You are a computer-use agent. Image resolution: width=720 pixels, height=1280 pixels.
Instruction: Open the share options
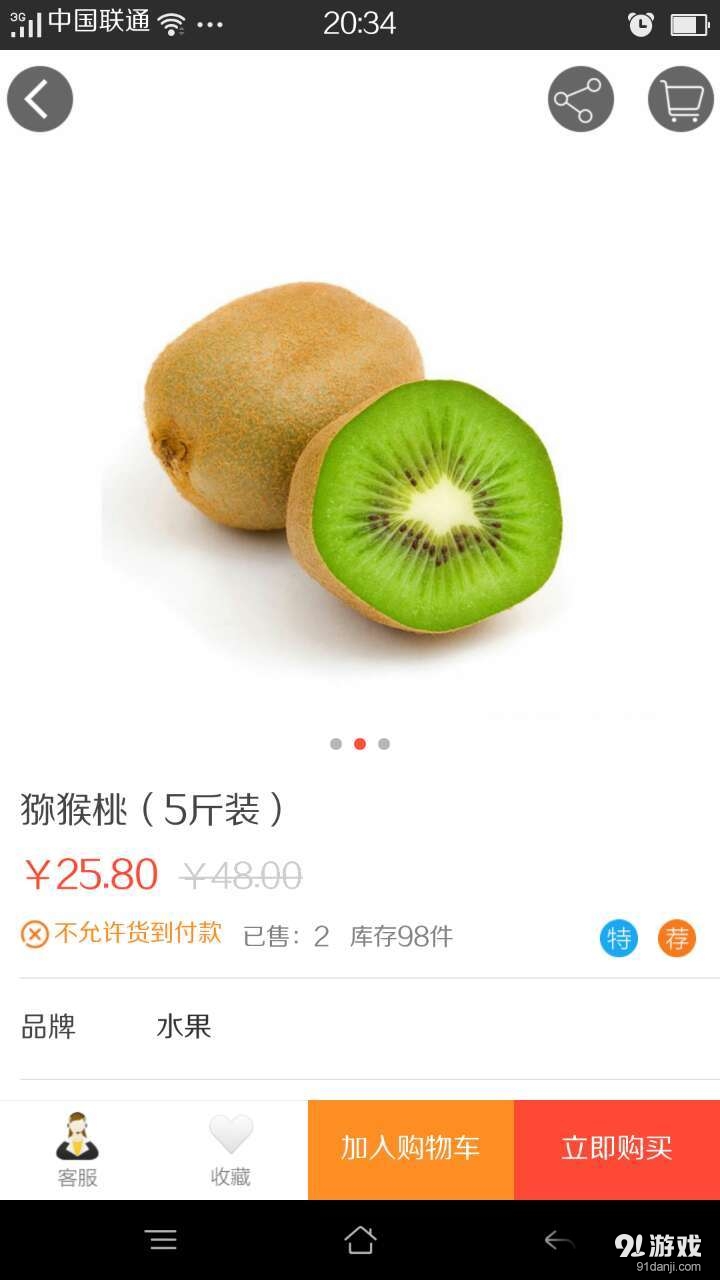[x=580, y=97]
